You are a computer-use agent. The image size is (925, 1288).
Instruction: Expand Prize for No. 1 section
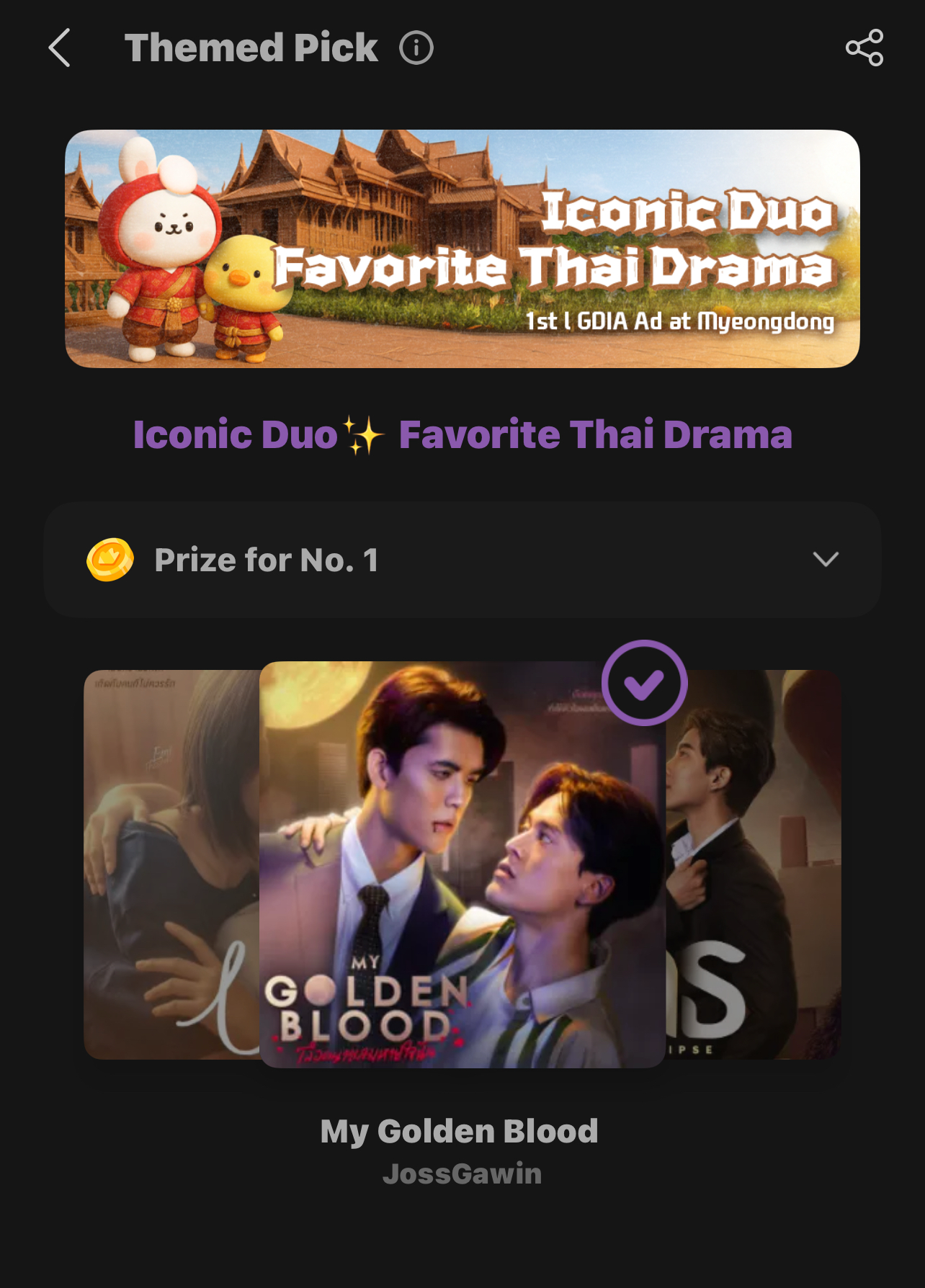point(825,560)
